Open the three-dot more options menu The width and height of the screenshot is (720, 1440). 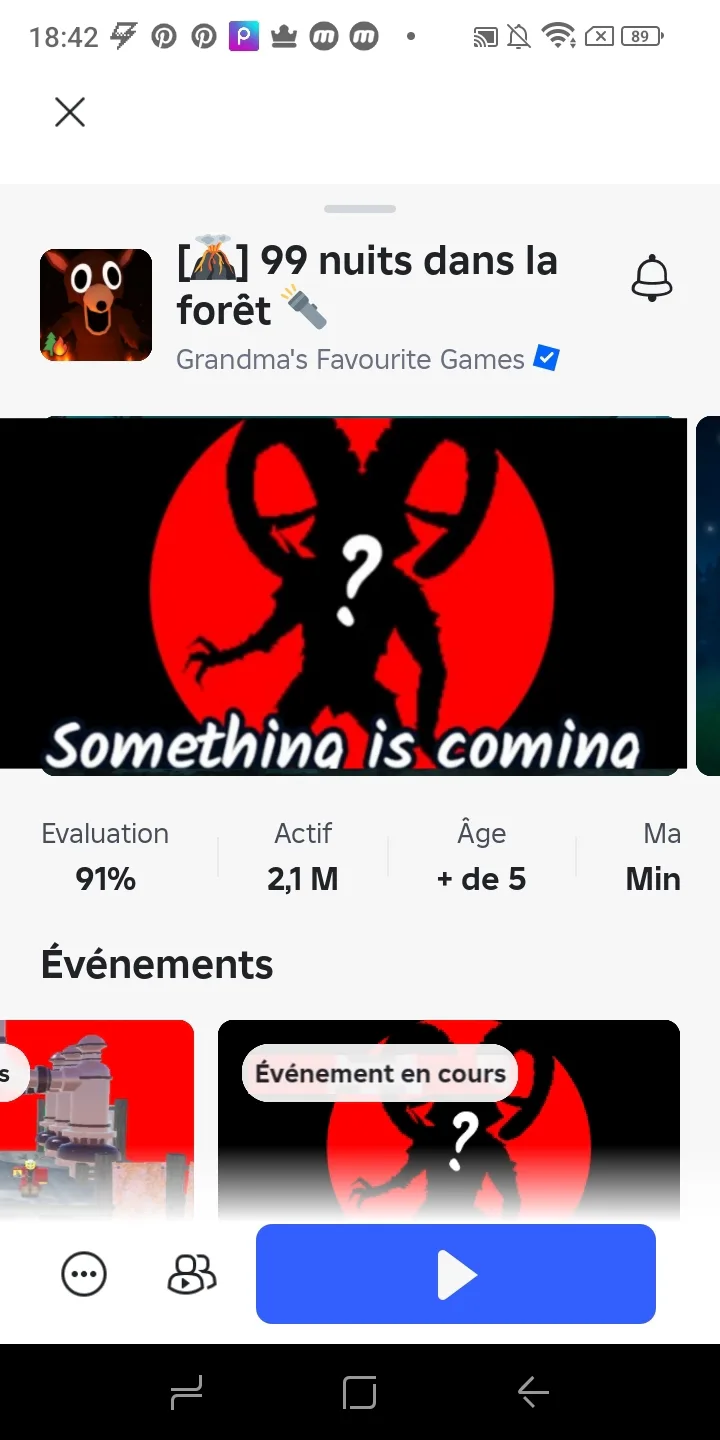click(x=84, y=1274)
